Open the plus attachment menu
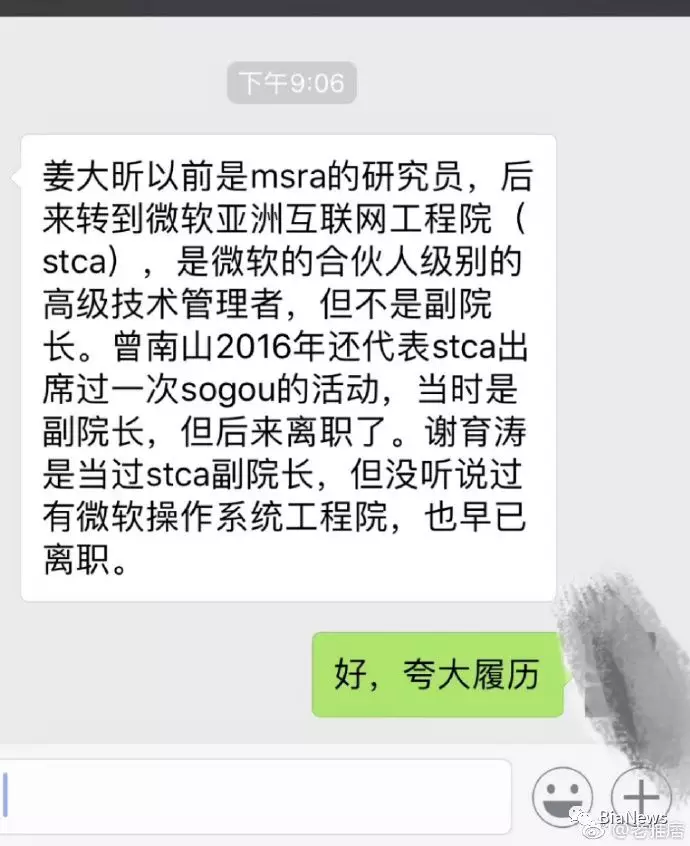 640,797
